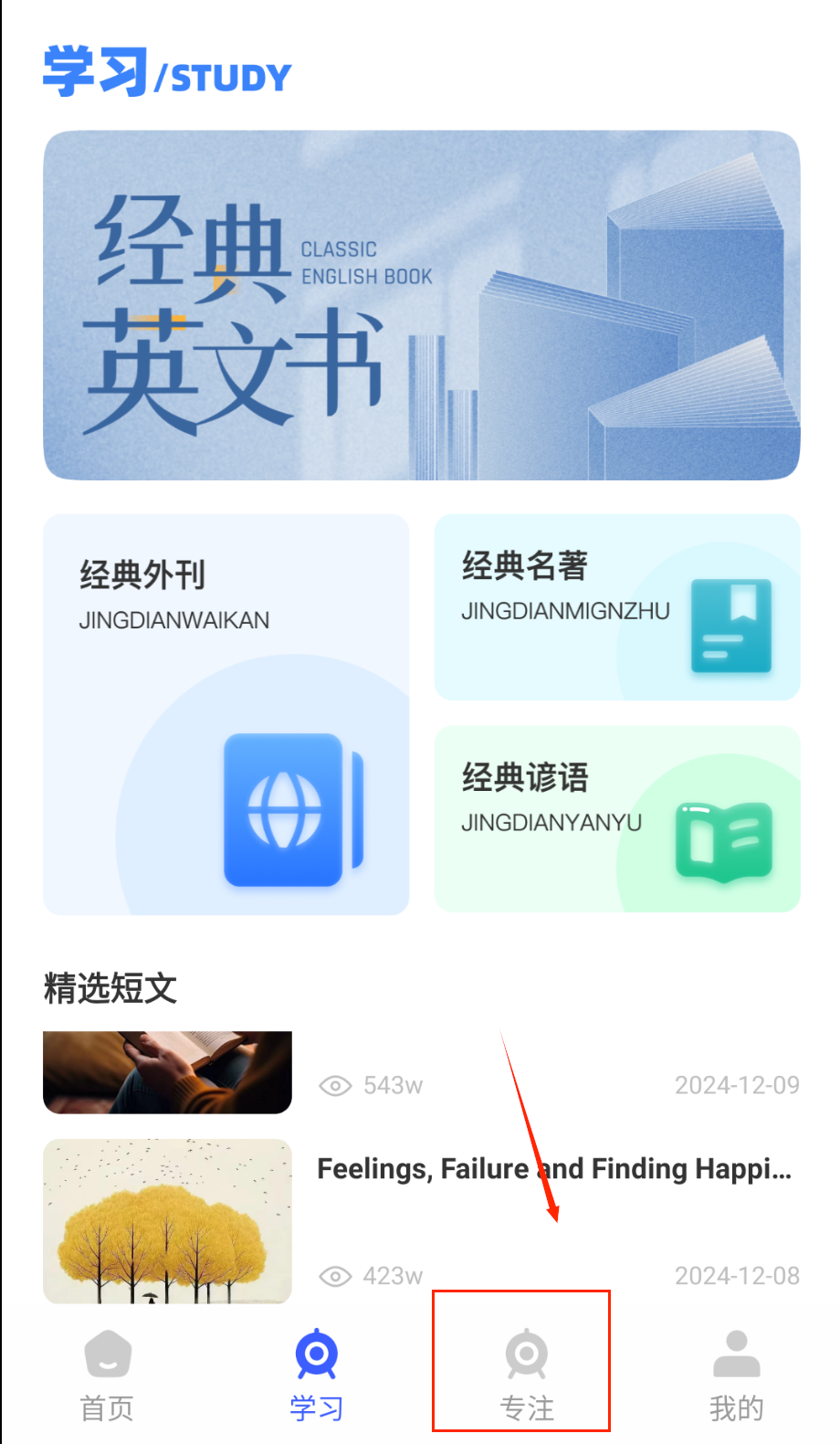Open the 经典外刊 card
Viewport: 840px width, 1444px height.
coord(226,714)
